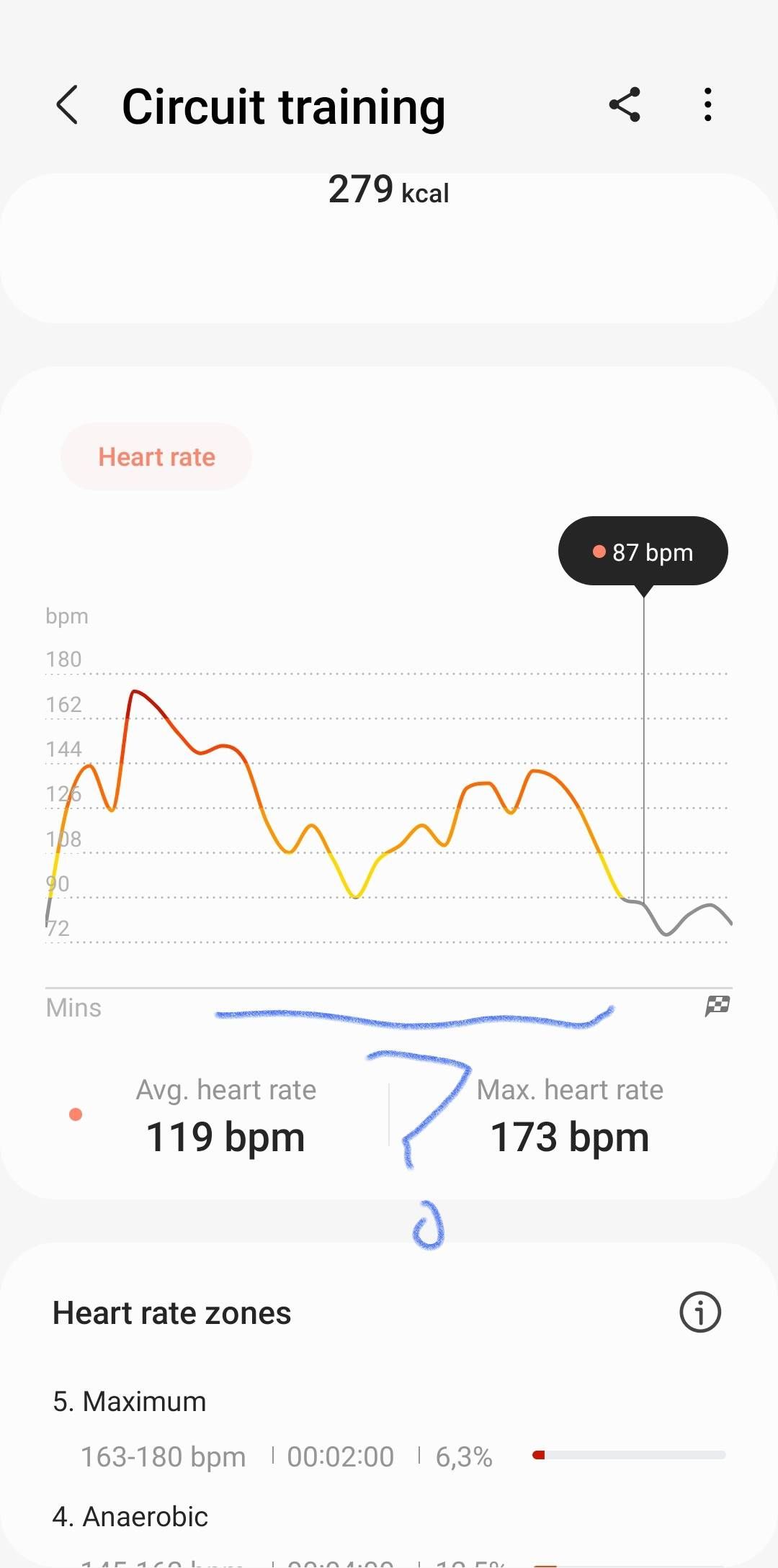Screen dimensions: 778x1568
Task: Tap the 87 bpm tooltip bubble
Action: point(642,551)
